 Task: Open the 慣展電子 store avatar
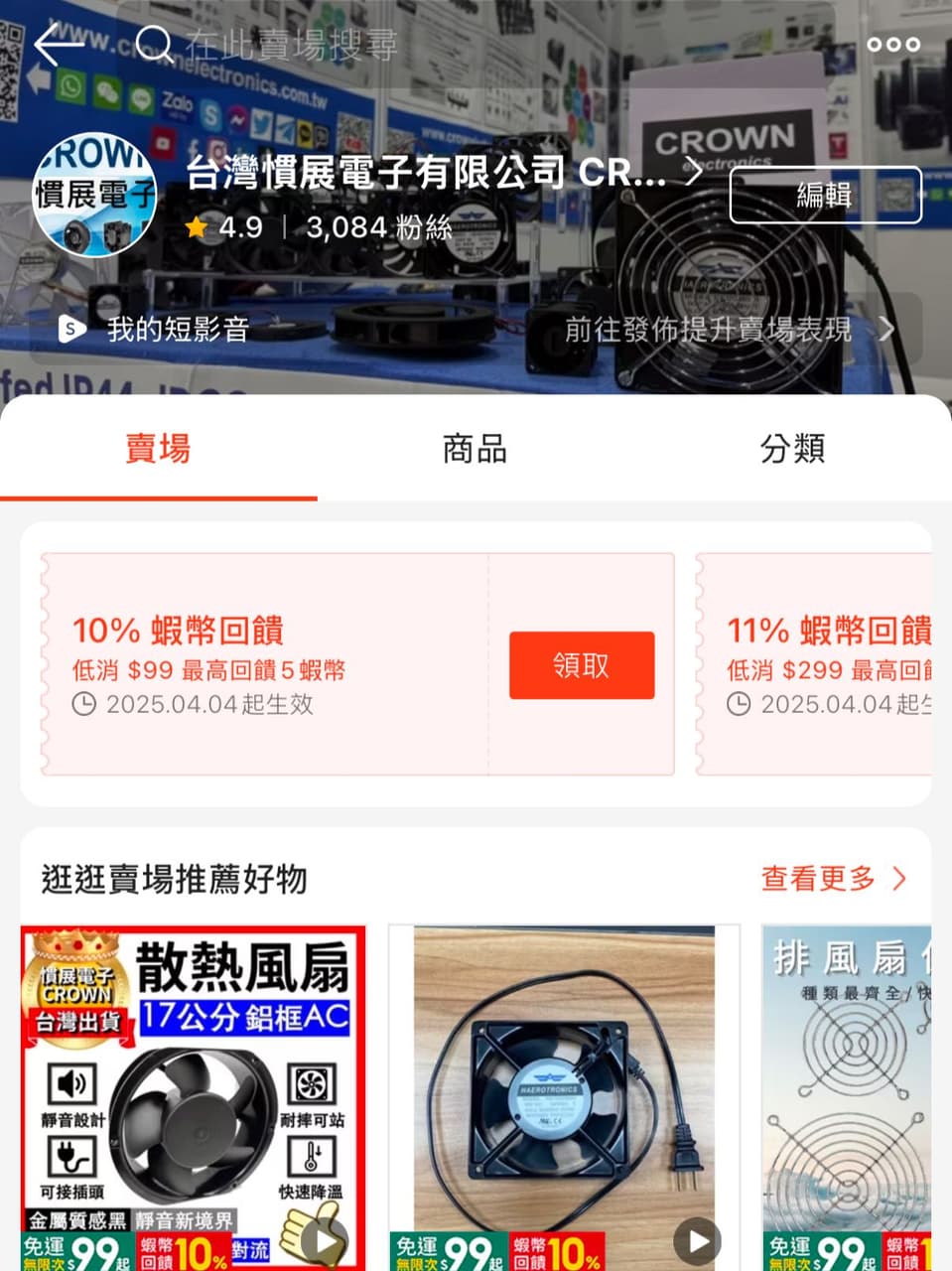tap(95, 196)
